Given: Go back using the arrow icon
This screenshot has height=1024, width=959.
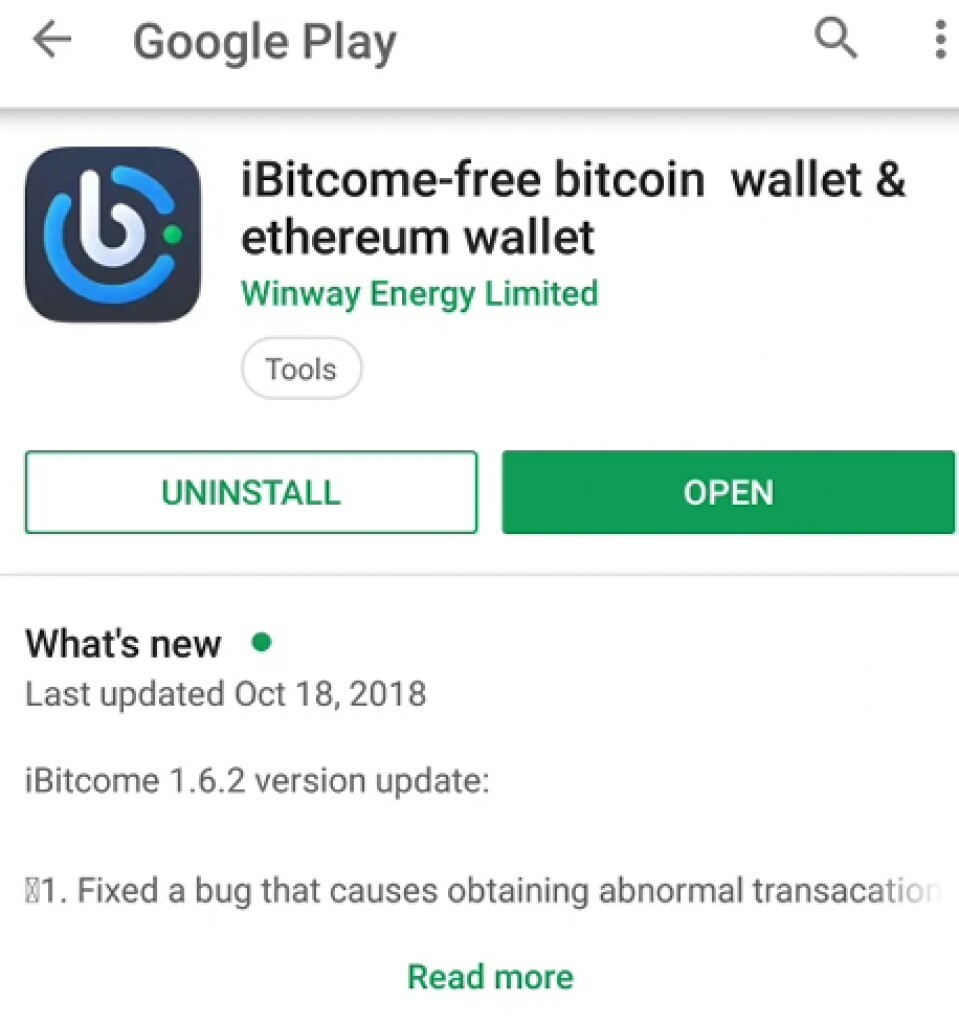Looking at the screenshot, I should click(52, 40).
